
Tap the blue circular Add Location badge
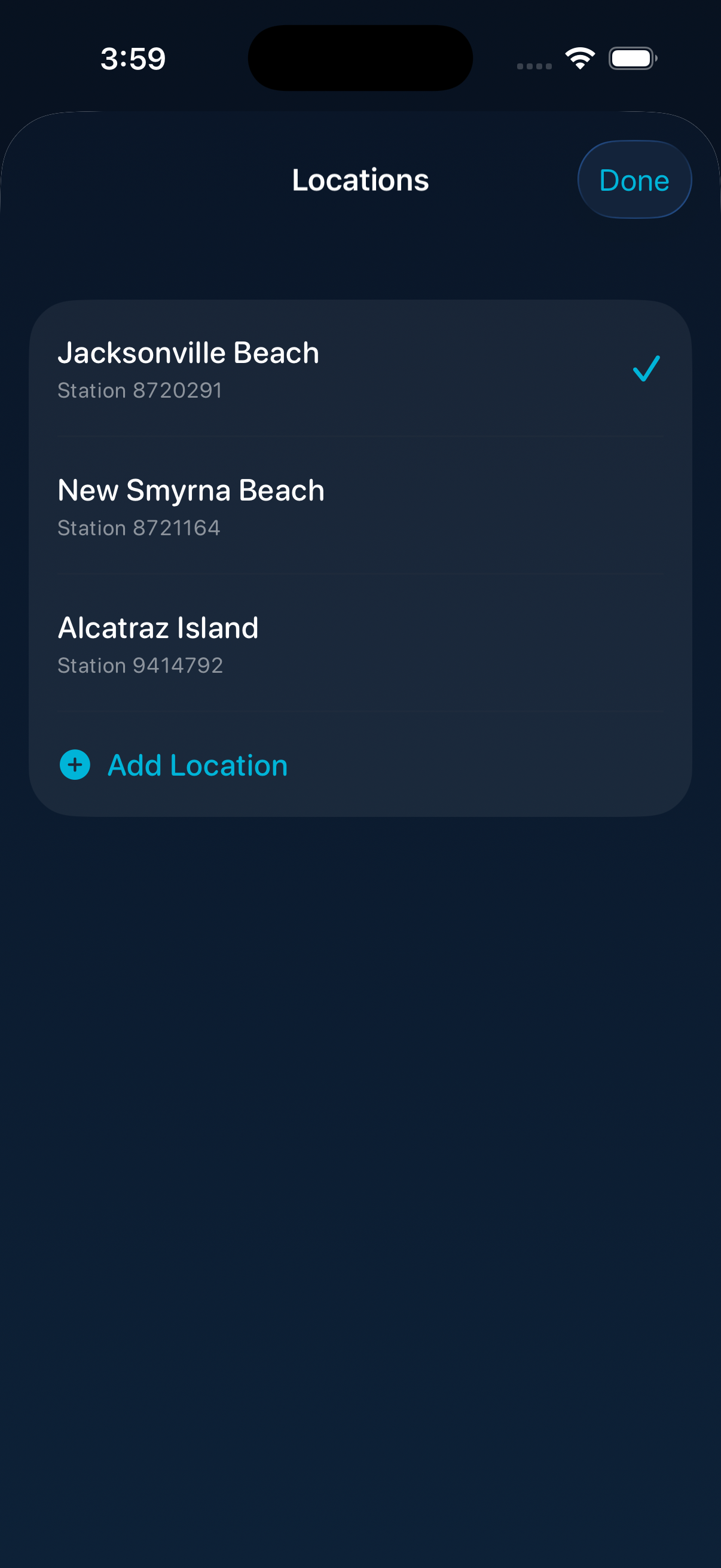(x=74, y=765)
